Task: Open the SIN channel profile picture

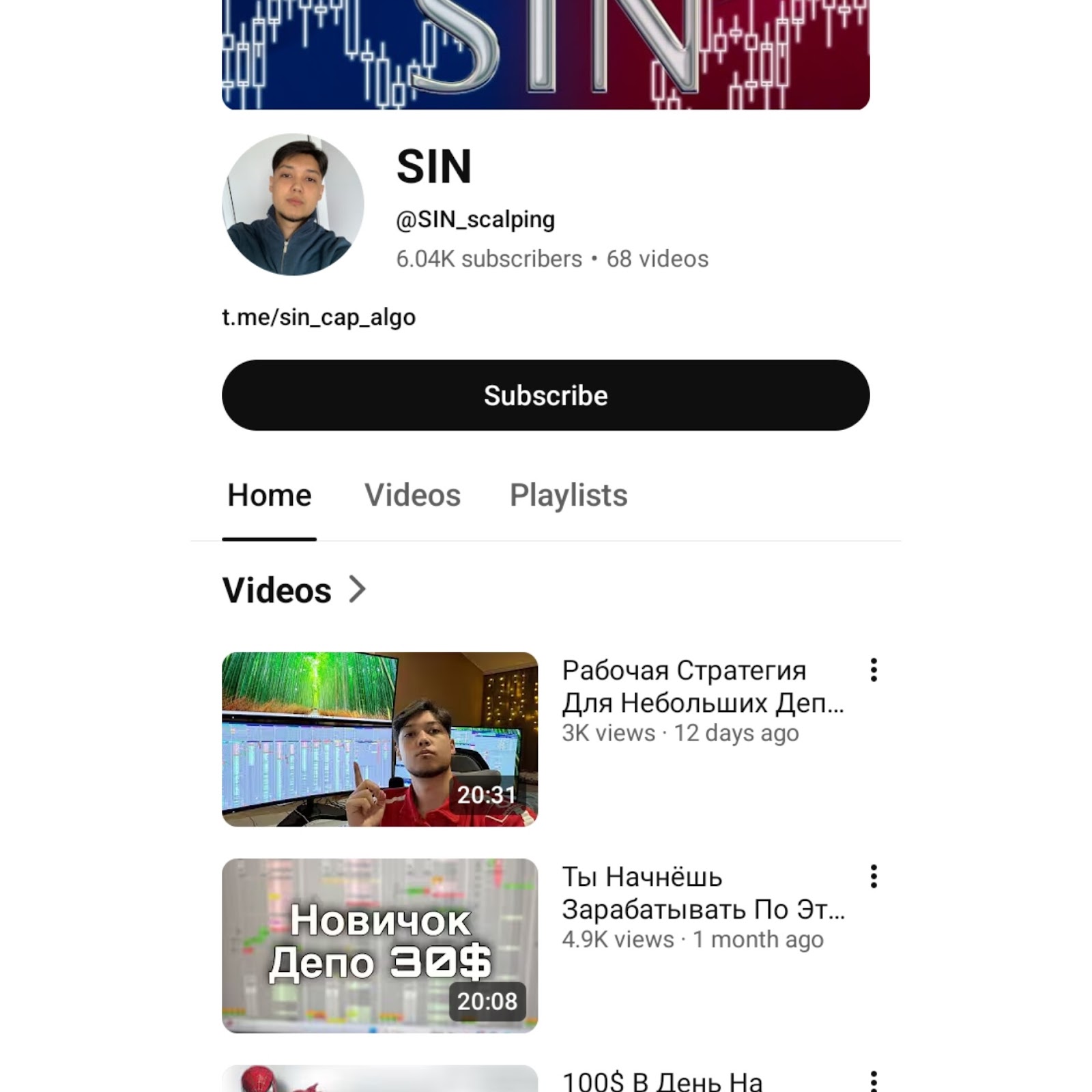Action: click(x=293, y=205)
